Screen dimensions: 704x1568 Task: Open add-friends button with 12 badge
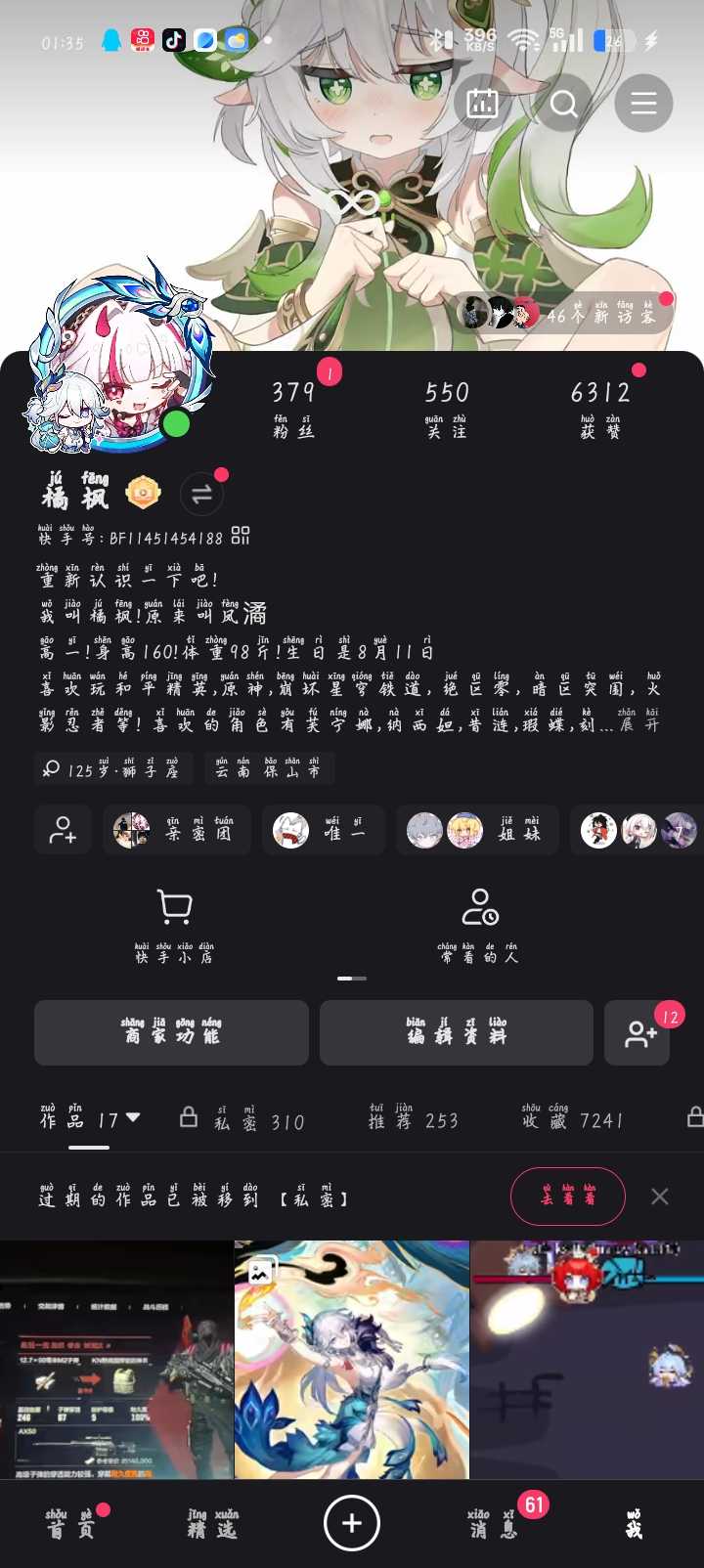coord(639,1032)
